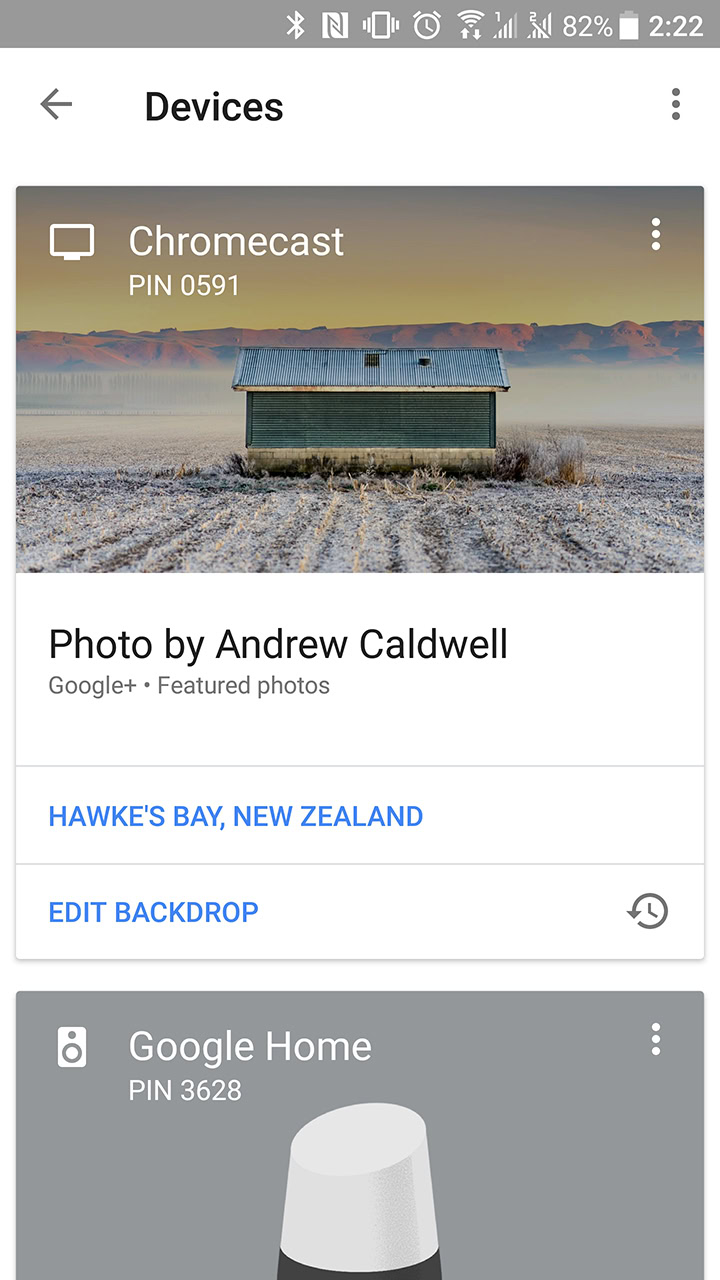Open the Devices overflow menu

676,104
